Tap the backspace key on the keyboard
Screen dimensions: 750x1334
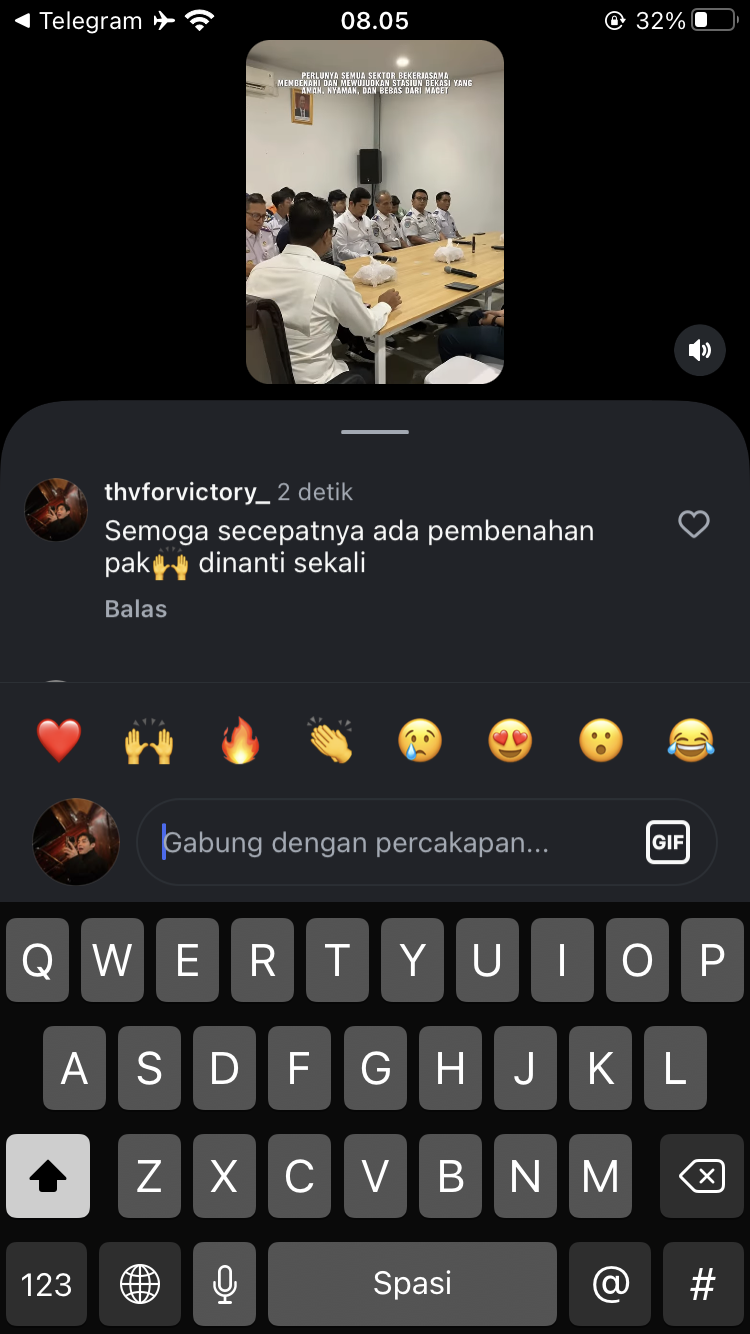pos(701,1177)
